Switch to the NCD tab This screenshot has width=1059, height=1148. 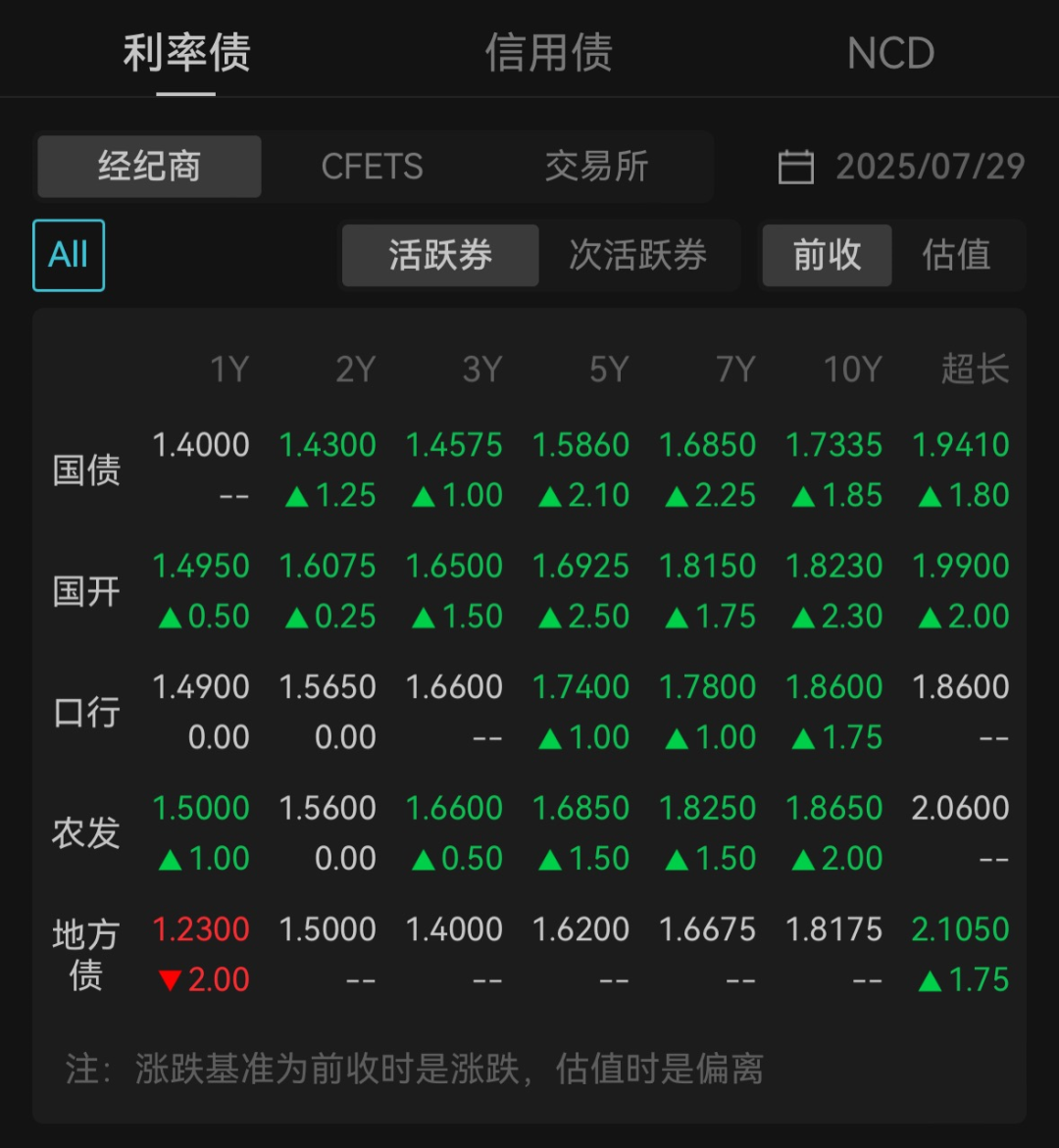tap(888, 54)
